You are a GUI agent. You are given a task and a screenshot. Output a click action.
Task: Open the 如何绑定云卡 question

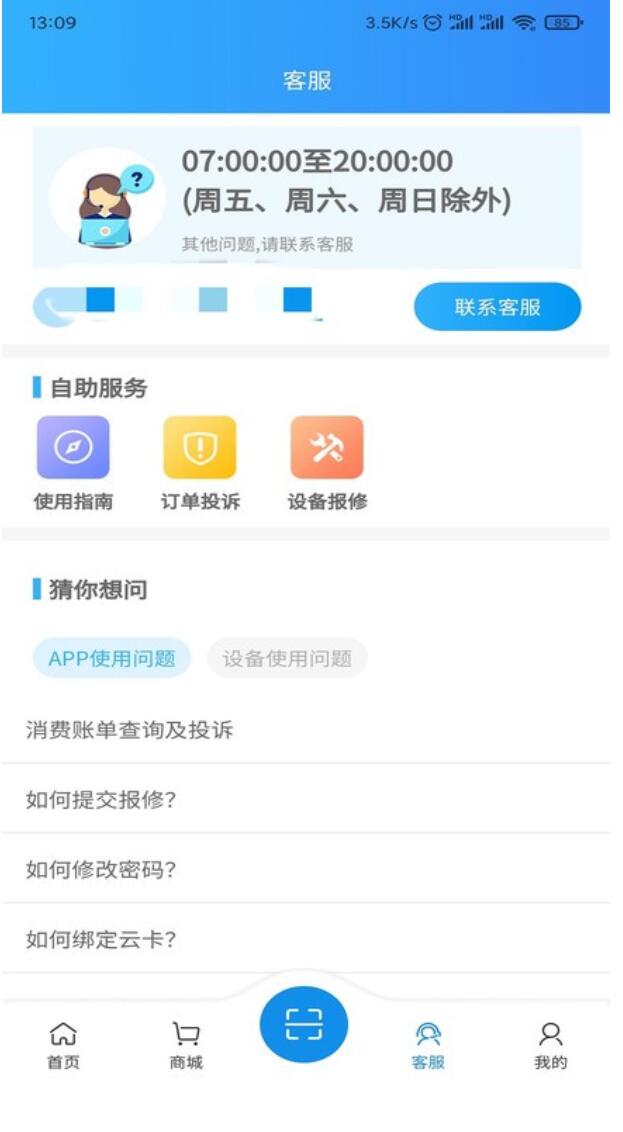click(x=100, y=940)
